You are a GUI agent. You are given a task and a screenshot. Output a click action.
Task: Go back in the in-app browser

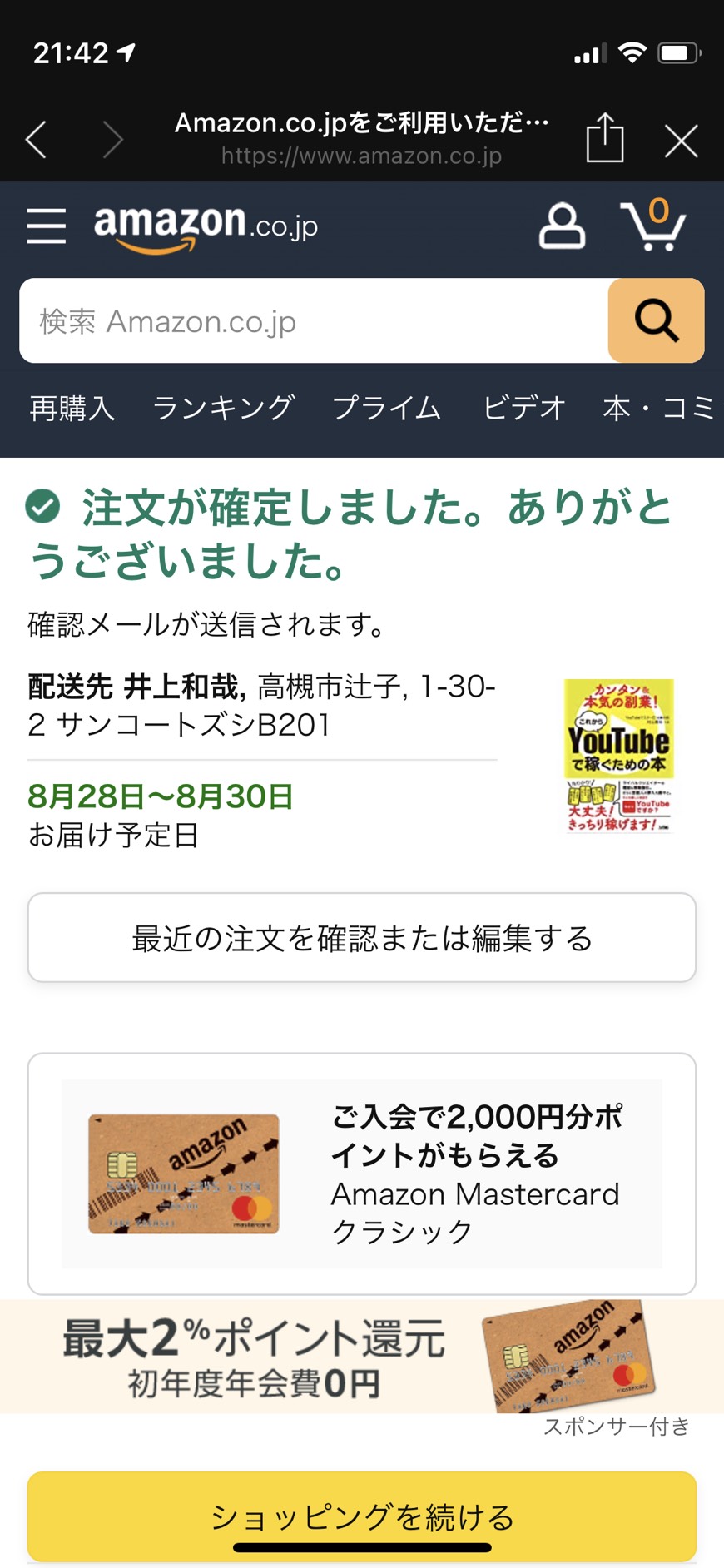tap(37, 139)
